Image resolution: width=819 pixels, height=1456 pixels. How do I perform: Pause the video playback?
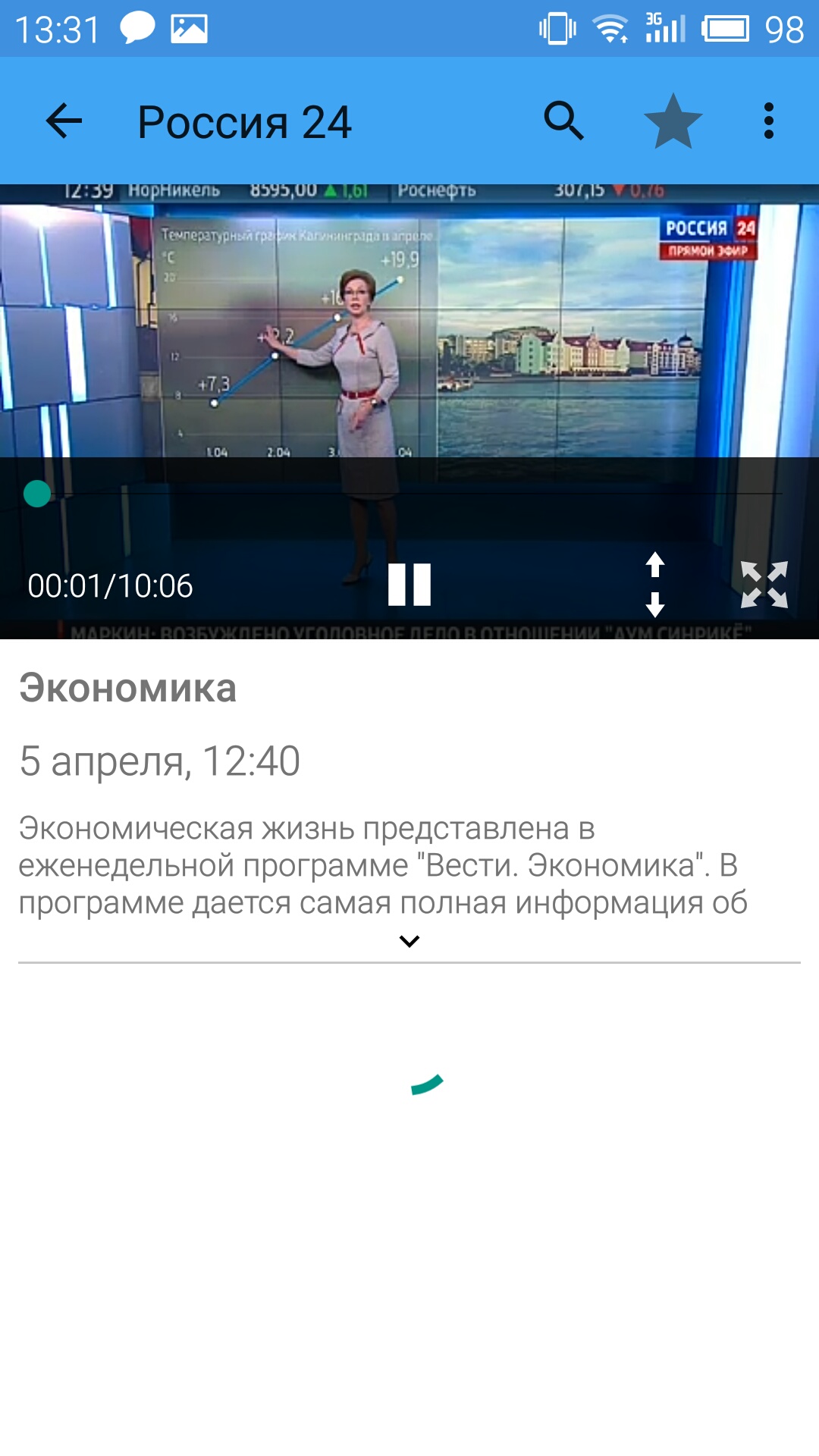[x=409, y=585]
